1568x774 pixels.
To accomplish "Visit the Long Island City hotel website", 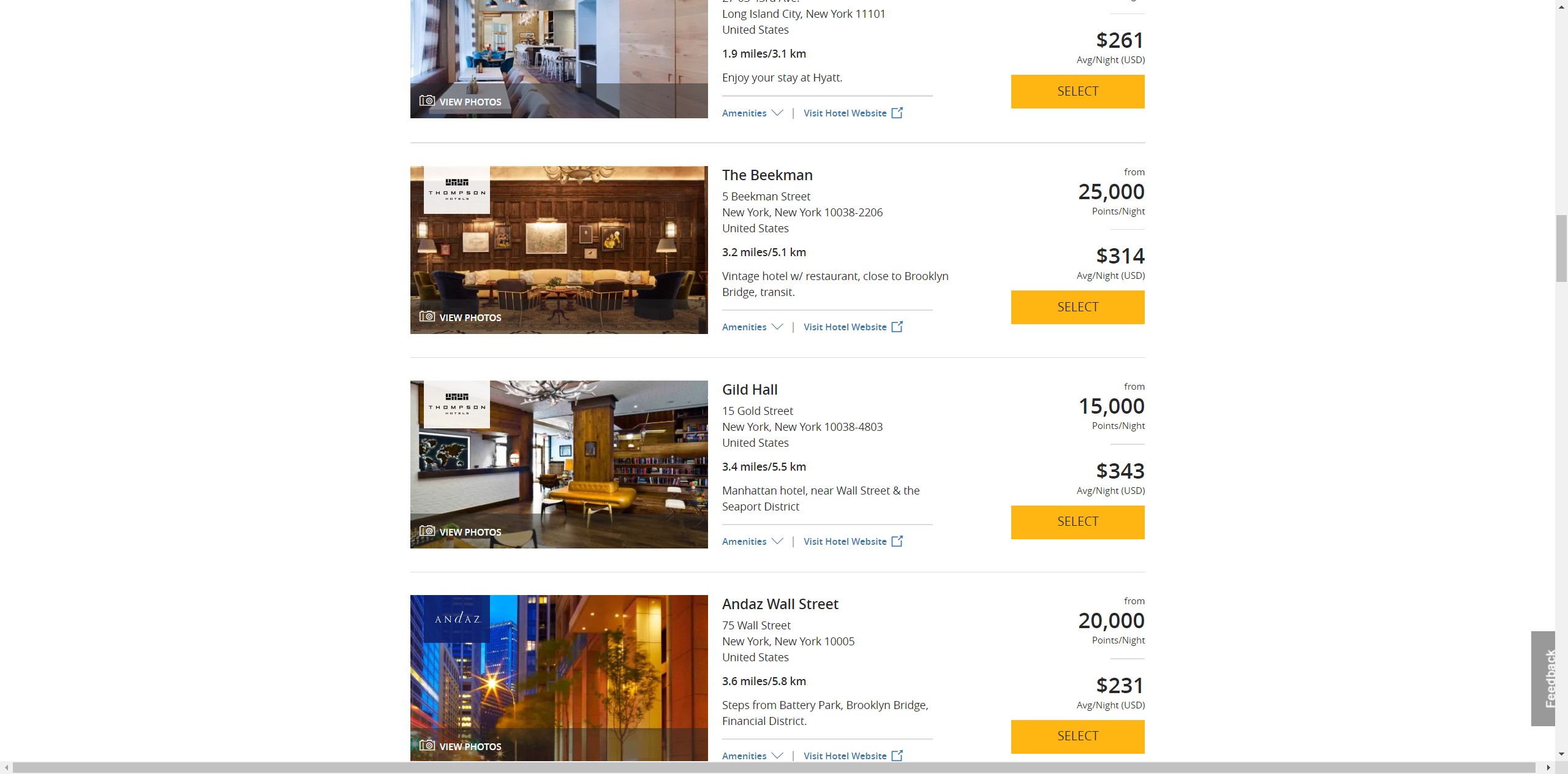I will click(x=853, y=113).
